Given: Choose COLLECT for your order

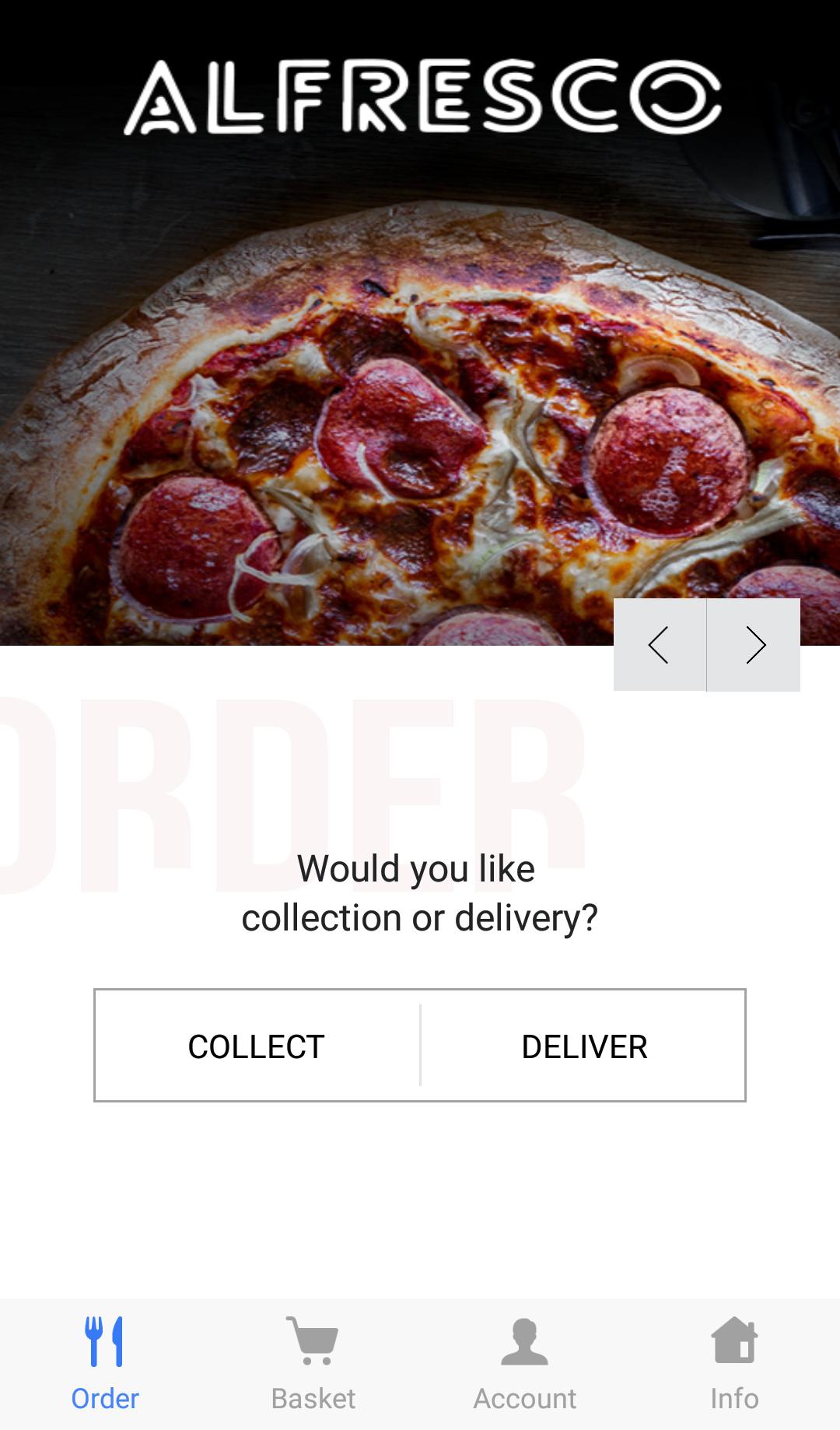Looking at the screenshot, I should pyautogui.click(x=257, y=1046).
